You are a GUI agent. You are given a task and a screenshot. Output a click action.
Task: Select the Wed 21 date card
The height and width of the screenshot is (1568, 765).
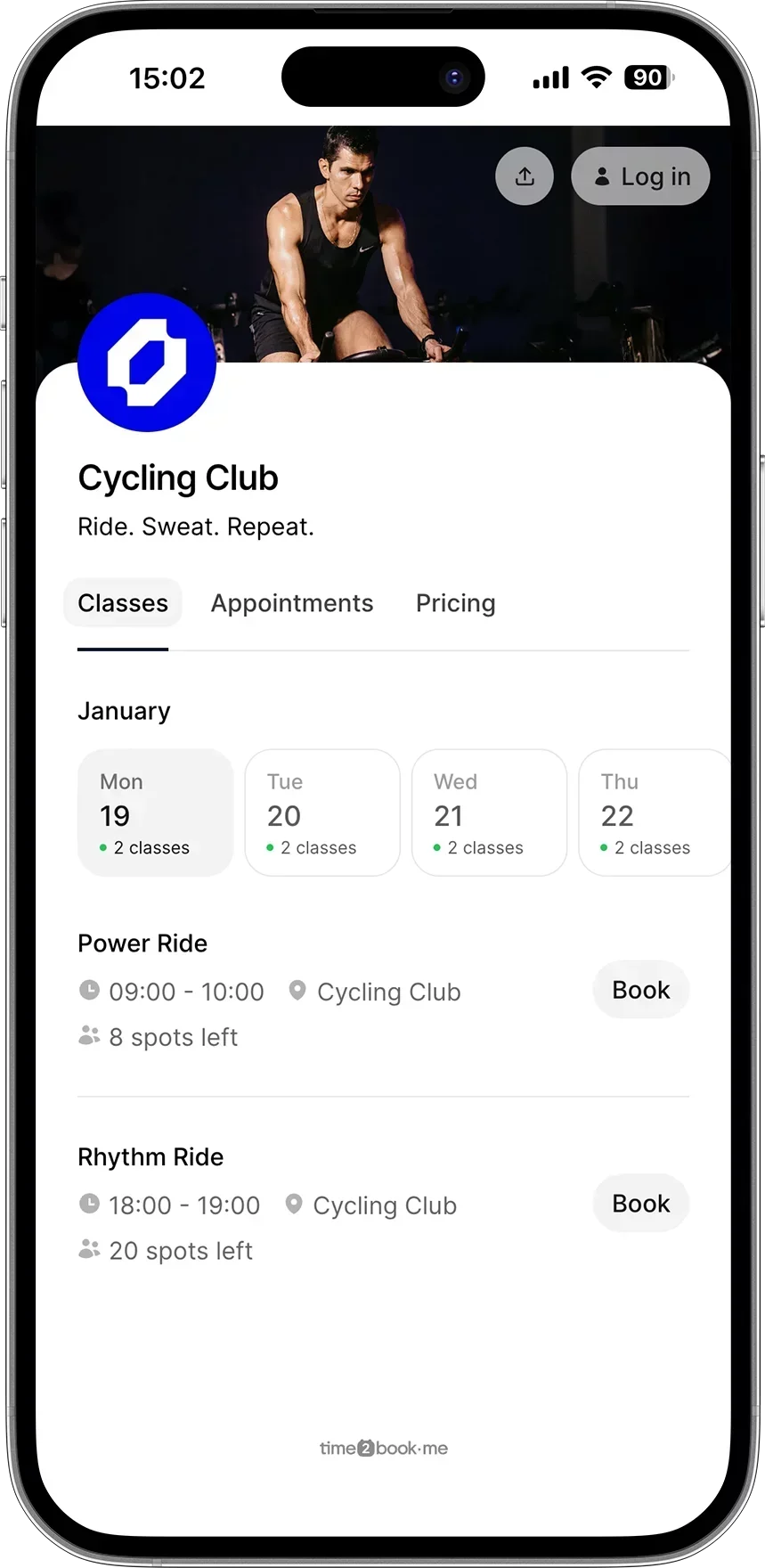tap(489, 812)
